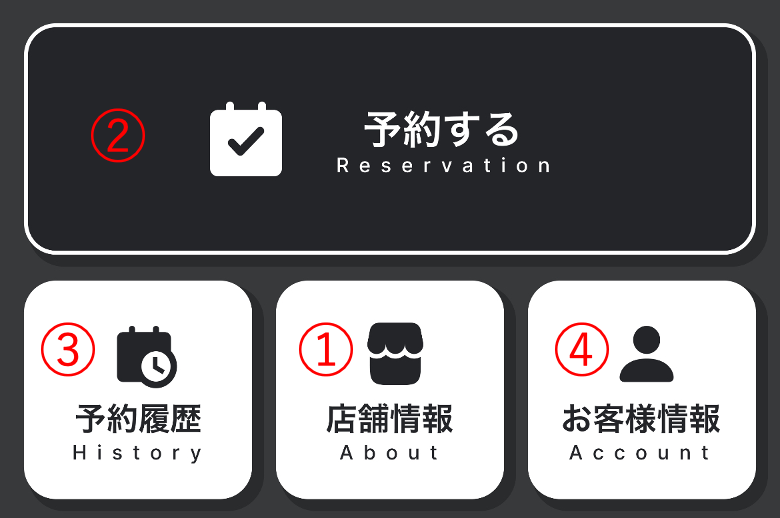Open the 予約する Reservation button
Screen dimensions: 780x518
390,138
